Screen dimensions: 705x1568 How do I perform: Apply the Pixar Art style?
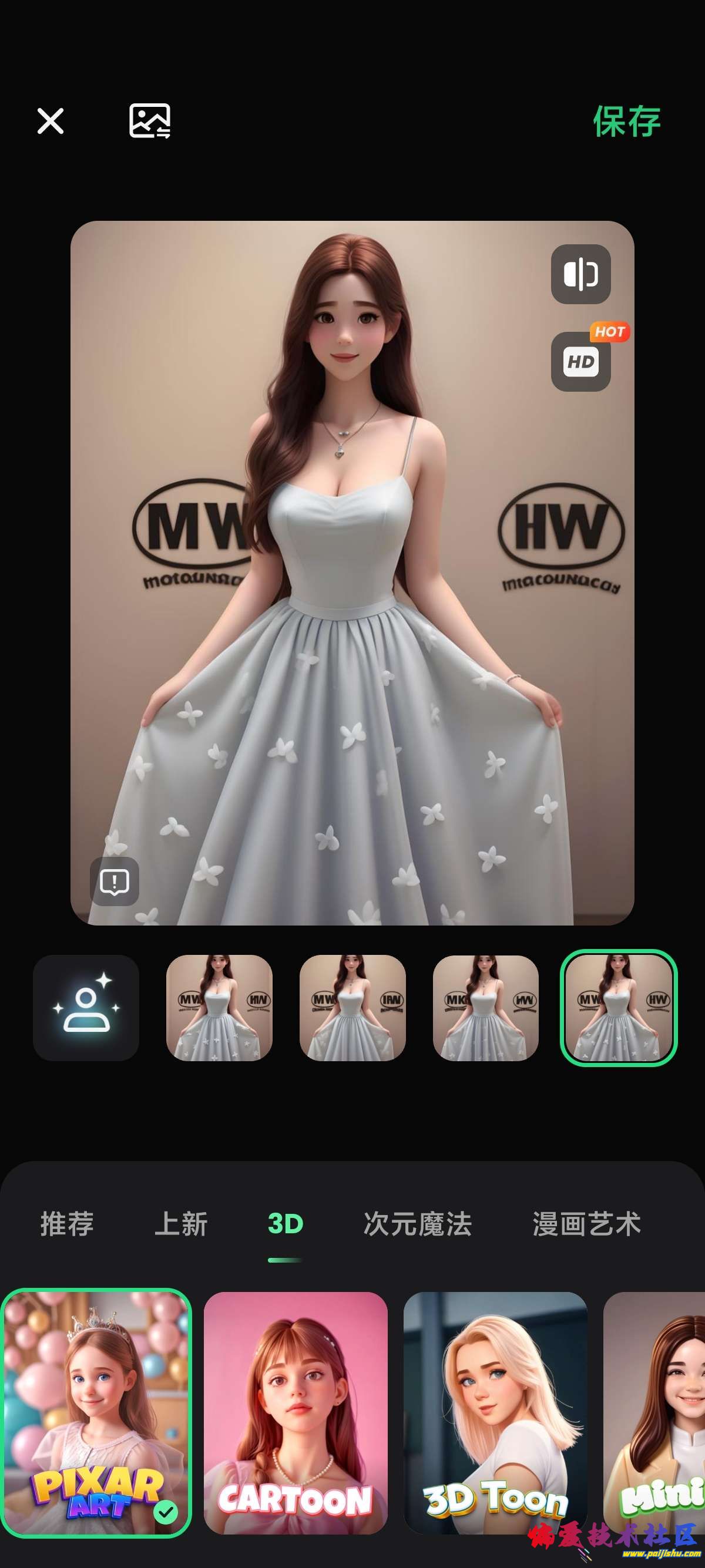tap(96, 1412)
